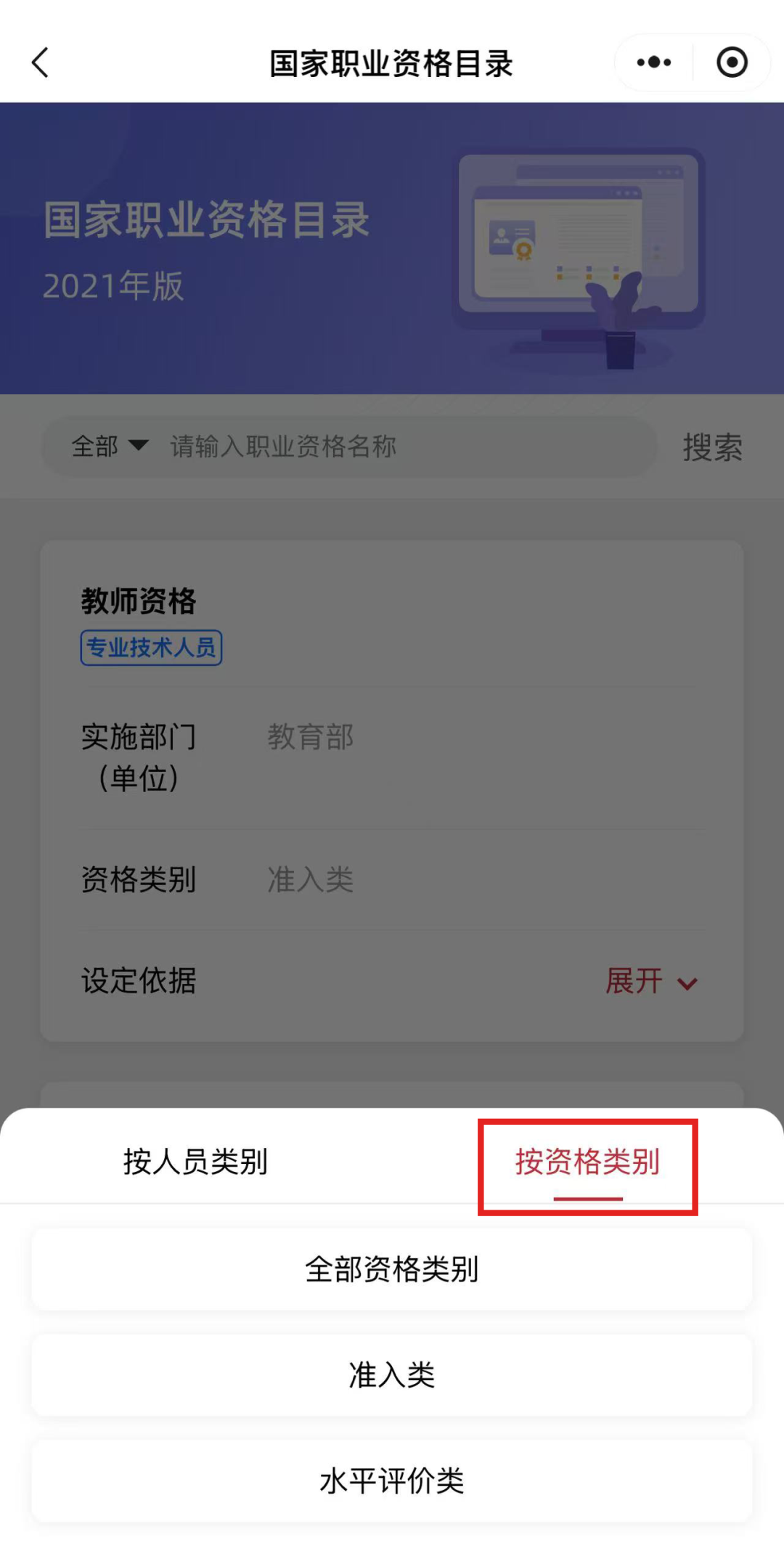Open the 全部 filter dropdown

pos(110,446)
